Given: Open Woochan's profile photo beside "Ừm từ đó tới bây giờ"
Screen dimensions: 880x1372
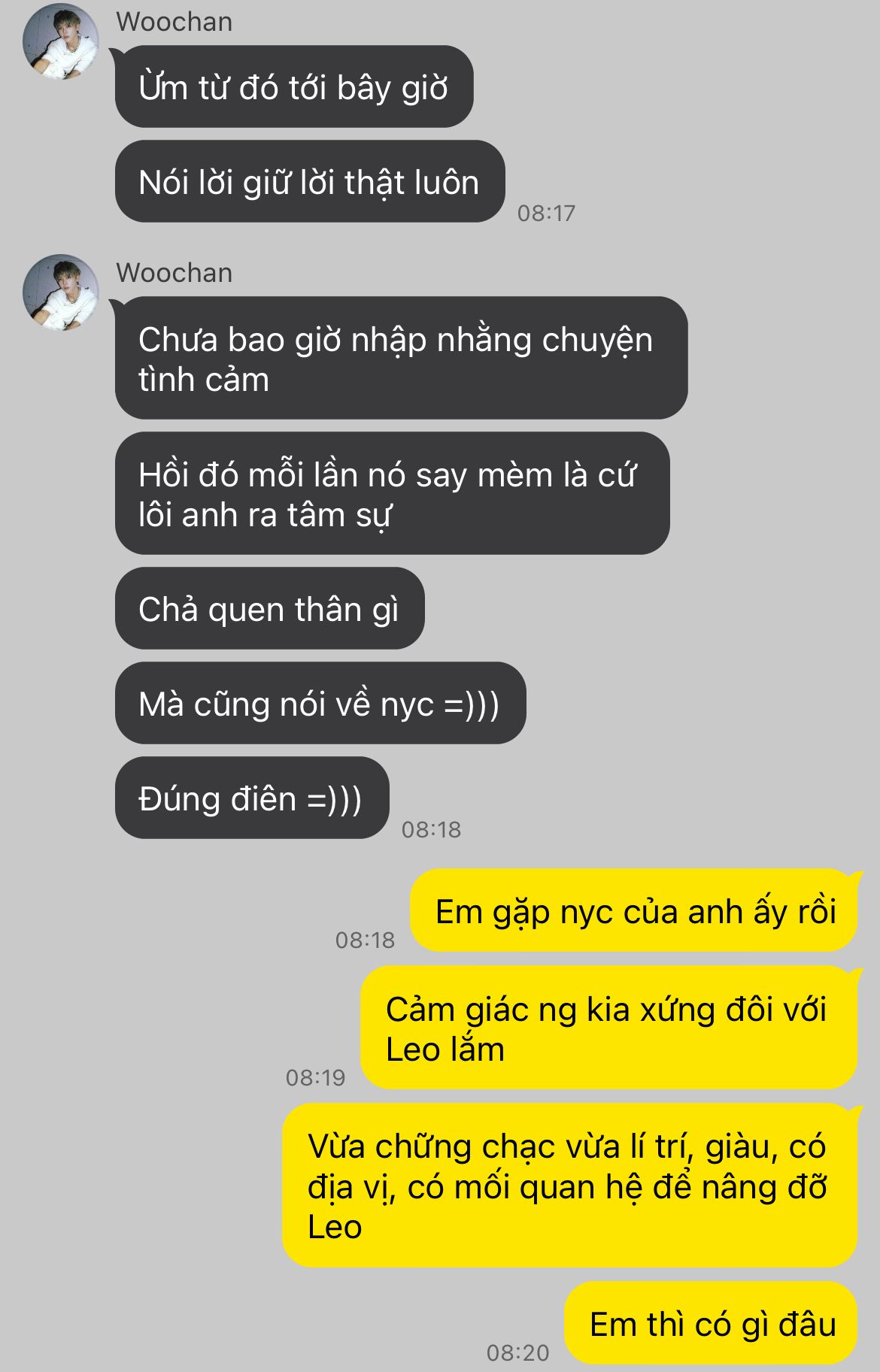Looking at the screenshot, I should coord(61,41).
